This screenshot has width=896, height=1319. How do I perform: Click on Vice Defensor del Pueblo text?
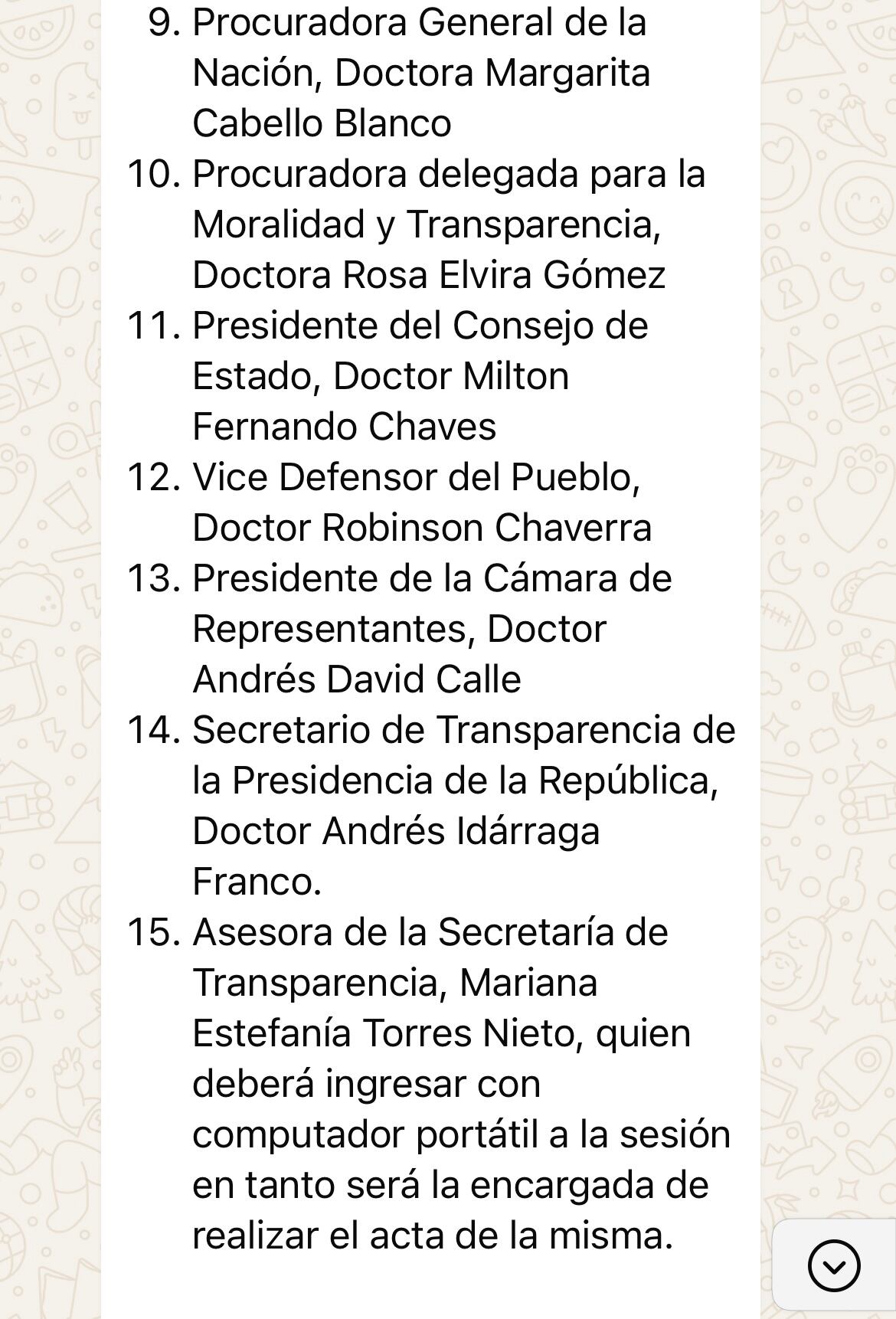tap(417, 476)
